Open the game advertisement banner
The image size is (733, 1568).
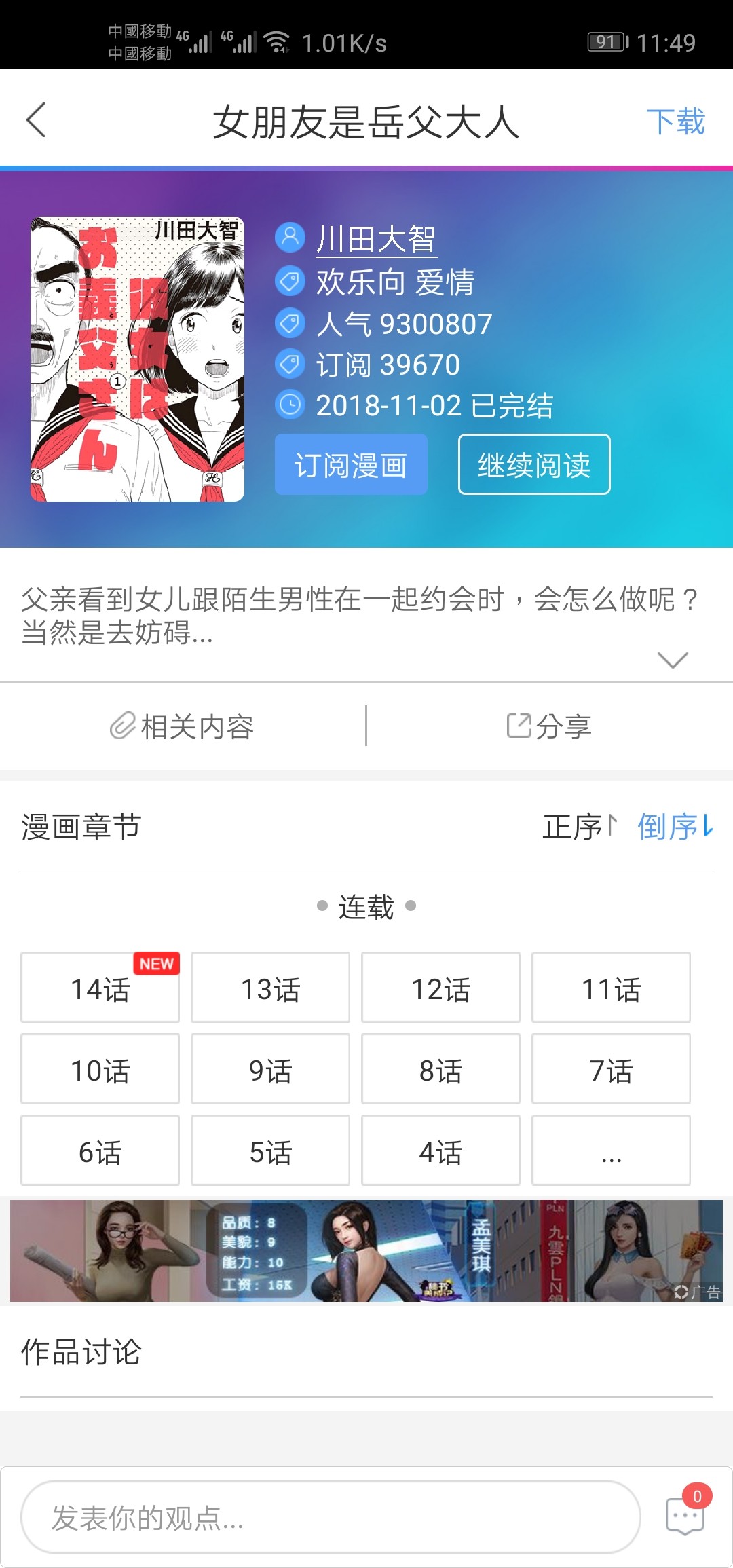366,1250
